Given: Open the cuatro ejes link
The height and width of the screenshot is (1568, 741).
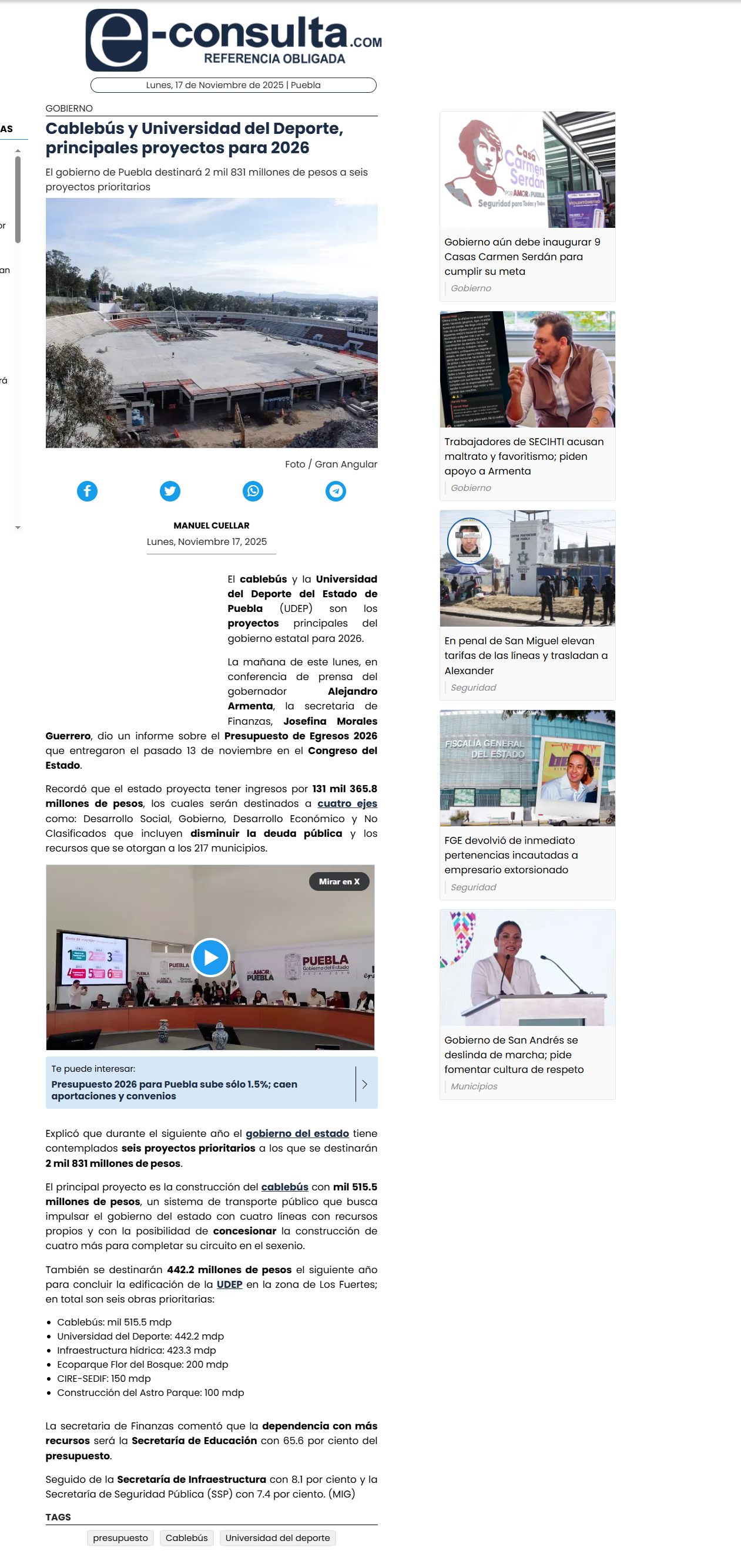Looking at the screenshot, I should pos(347,803).
